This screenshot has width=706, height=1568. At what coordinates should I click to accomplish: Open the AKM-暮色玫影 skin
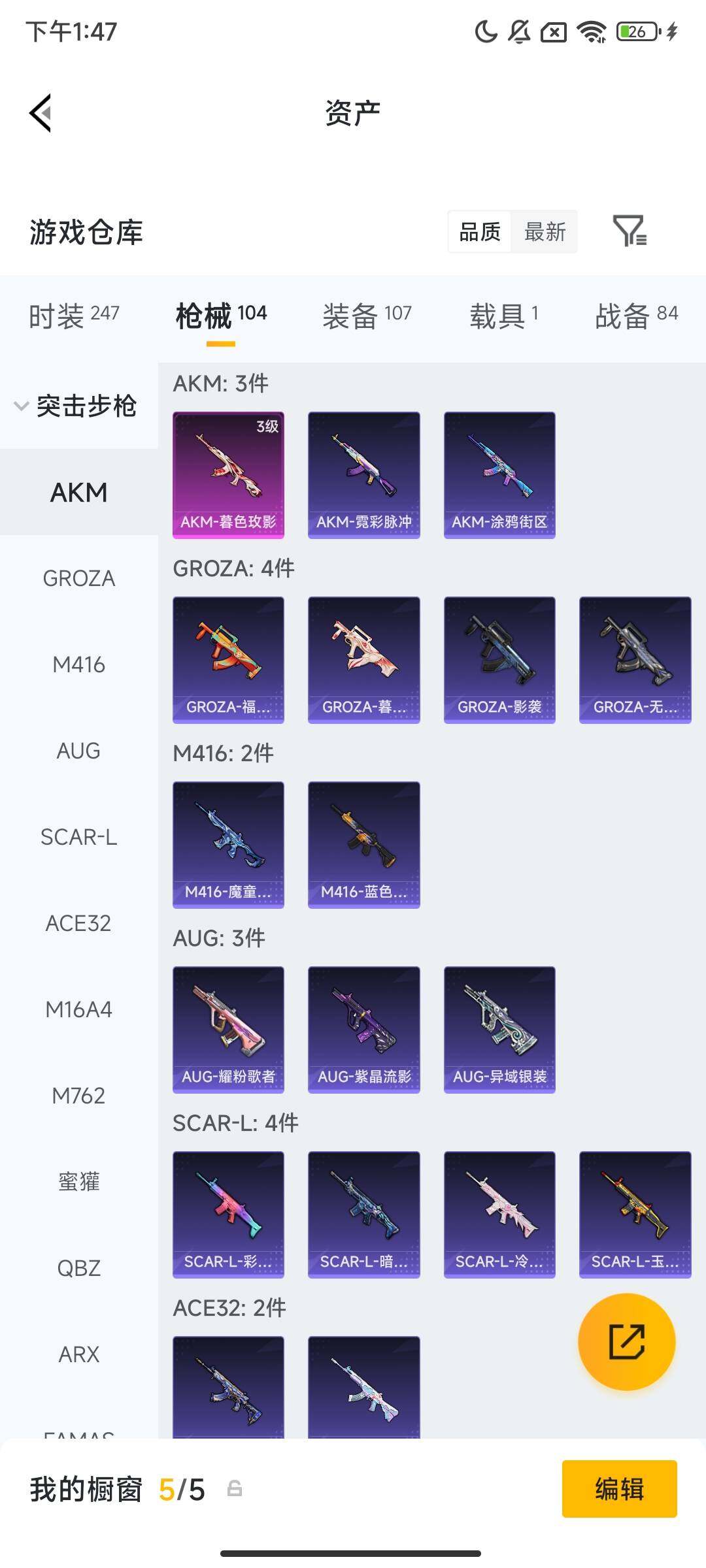[228, 475]
